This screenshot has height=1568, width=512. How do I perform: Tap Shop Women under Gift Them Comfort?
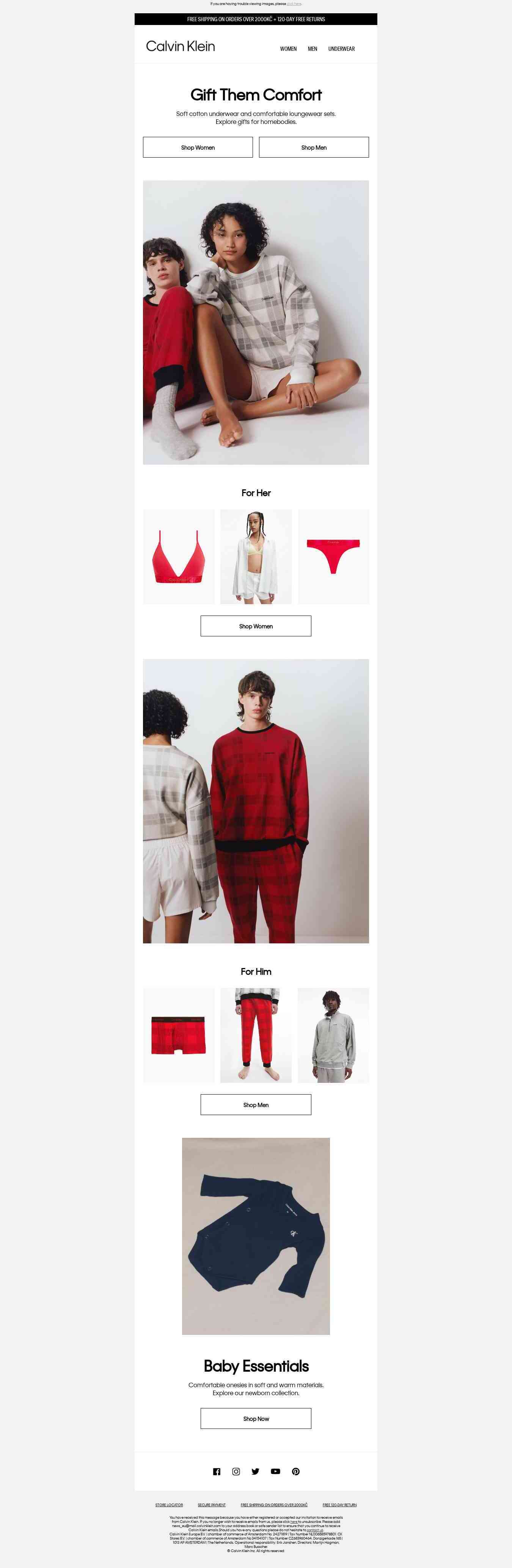tap(198, 147)
